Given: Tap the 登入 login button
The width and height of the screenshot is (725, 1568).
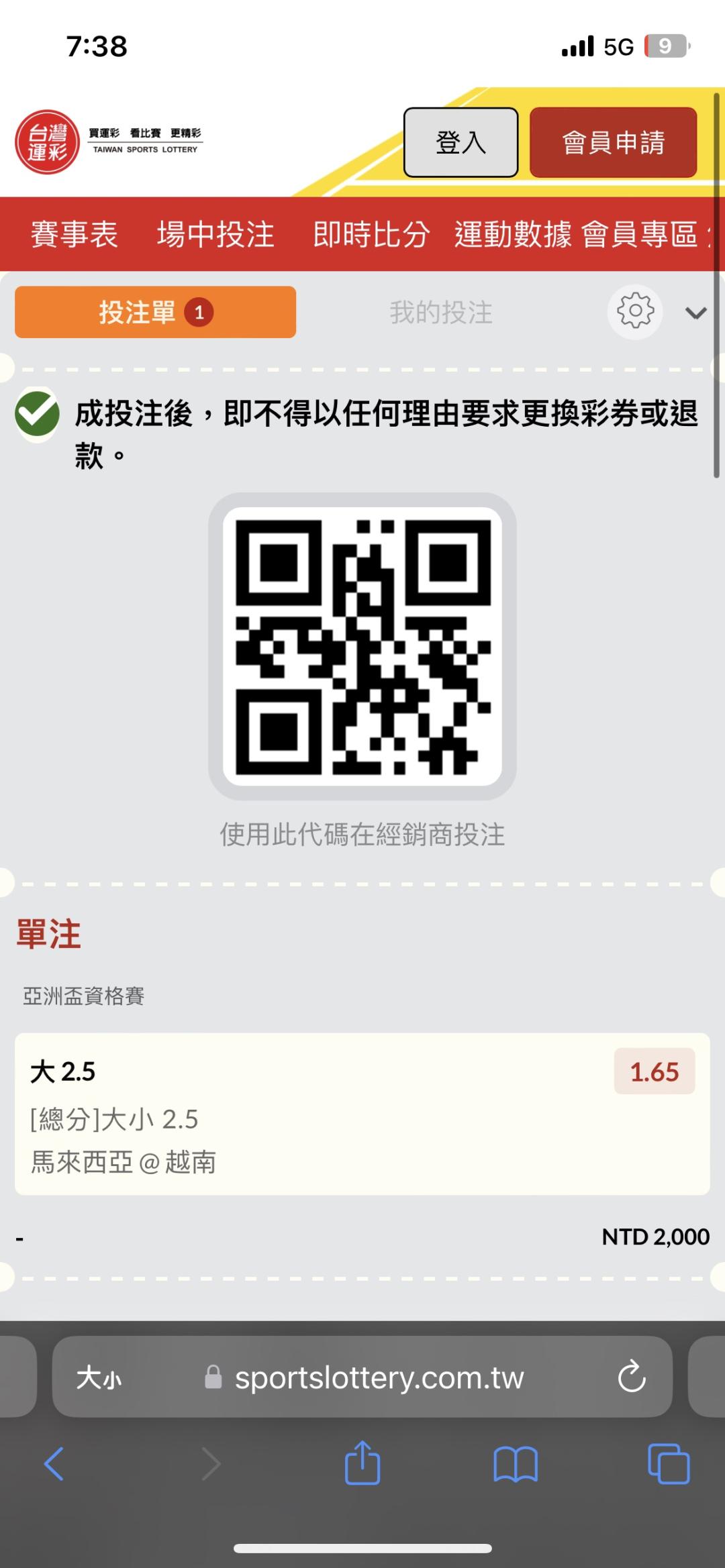Looking at the screenshot, I should pyautogui.click(x=461, y=142).
